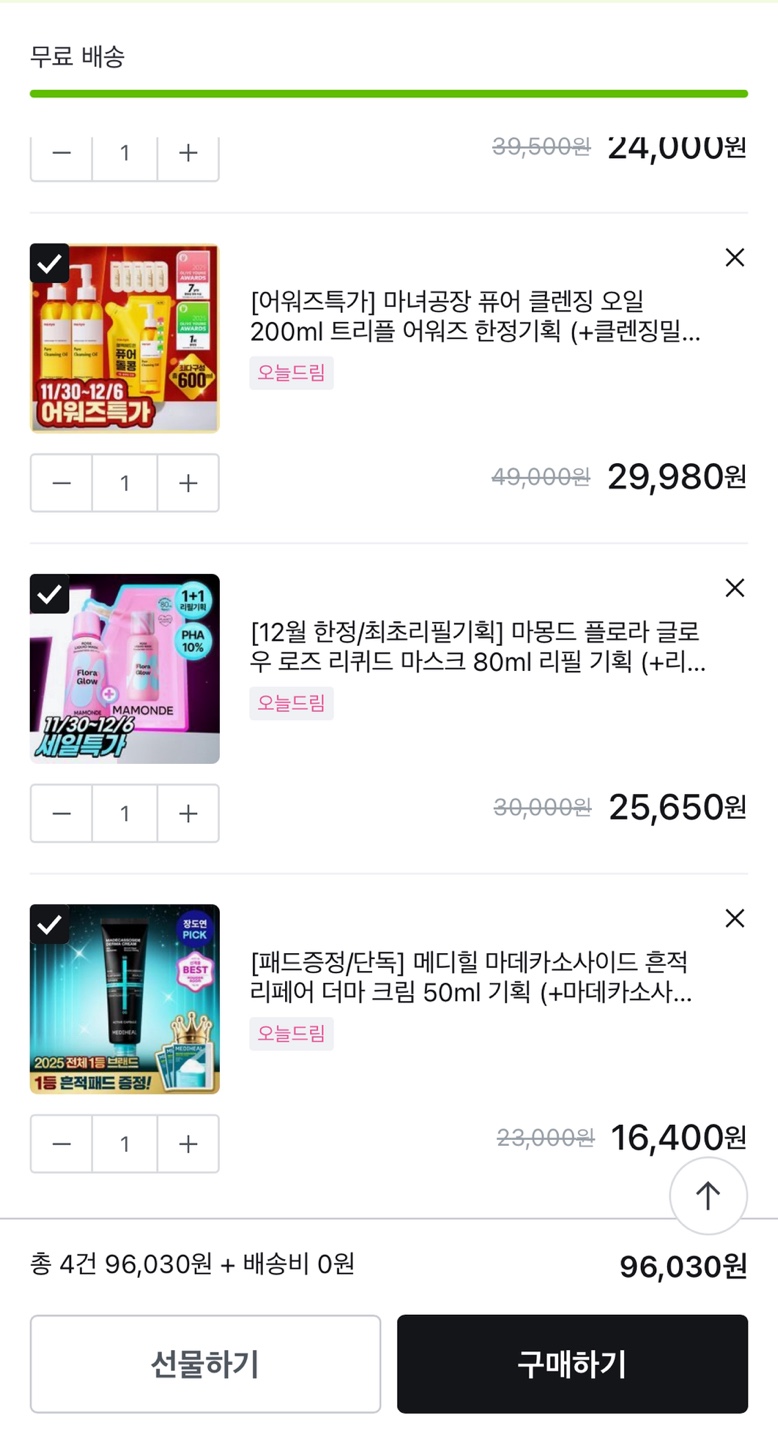This screenshot has height=1440, width=778.
Task: Remove the 마몽드 item from cart
Action: pyautogui.click(x=734, y=588)
